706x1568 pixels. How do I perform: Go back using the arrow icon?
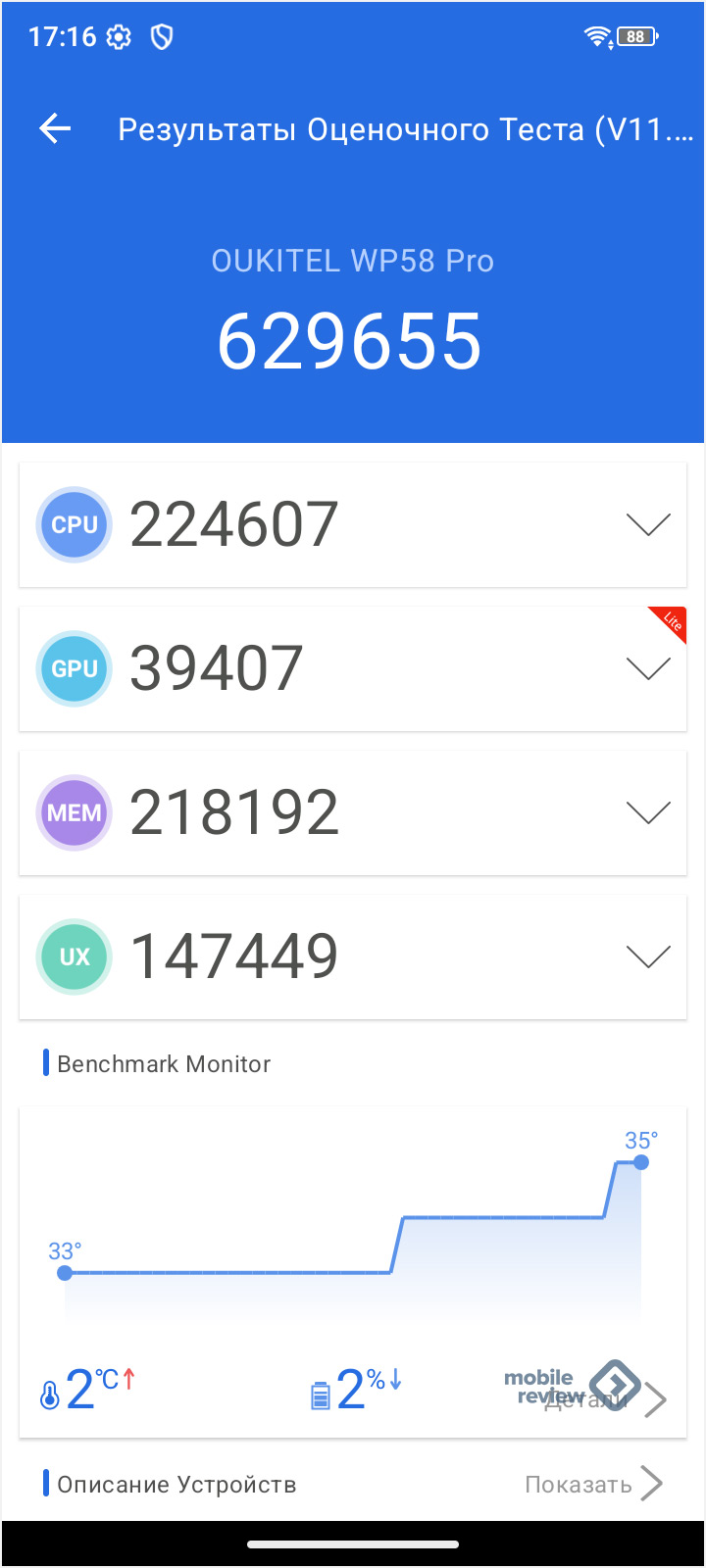point(55,128)
